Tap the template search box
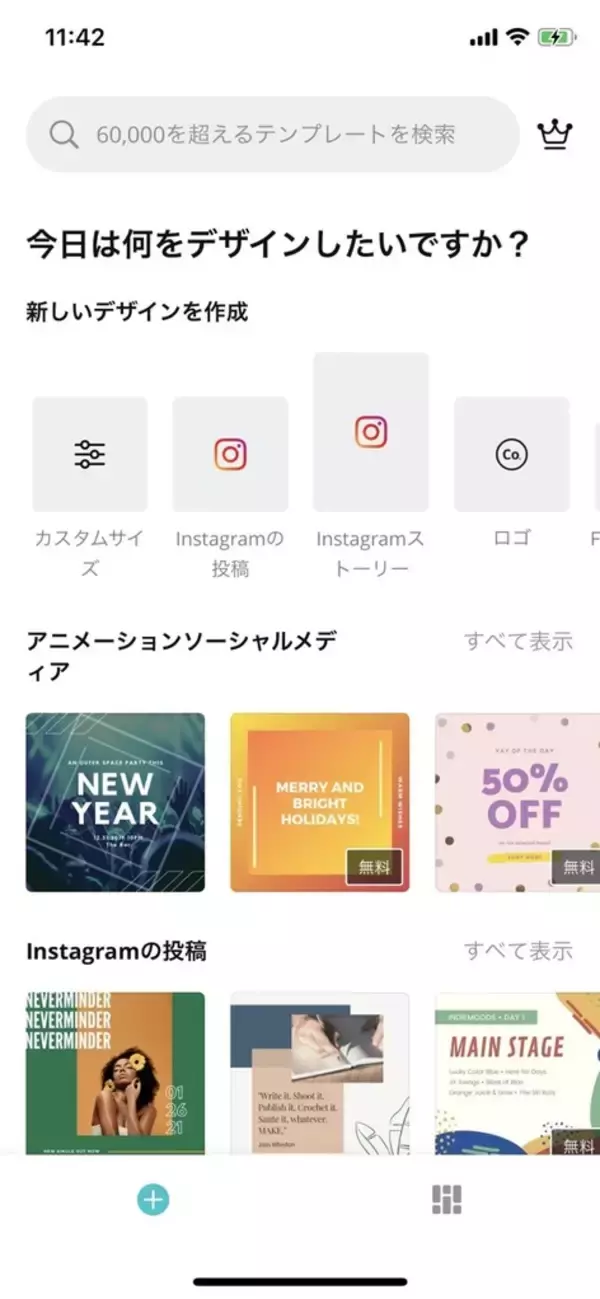The height and width of the screenshot is (1299, 600). 272,135
